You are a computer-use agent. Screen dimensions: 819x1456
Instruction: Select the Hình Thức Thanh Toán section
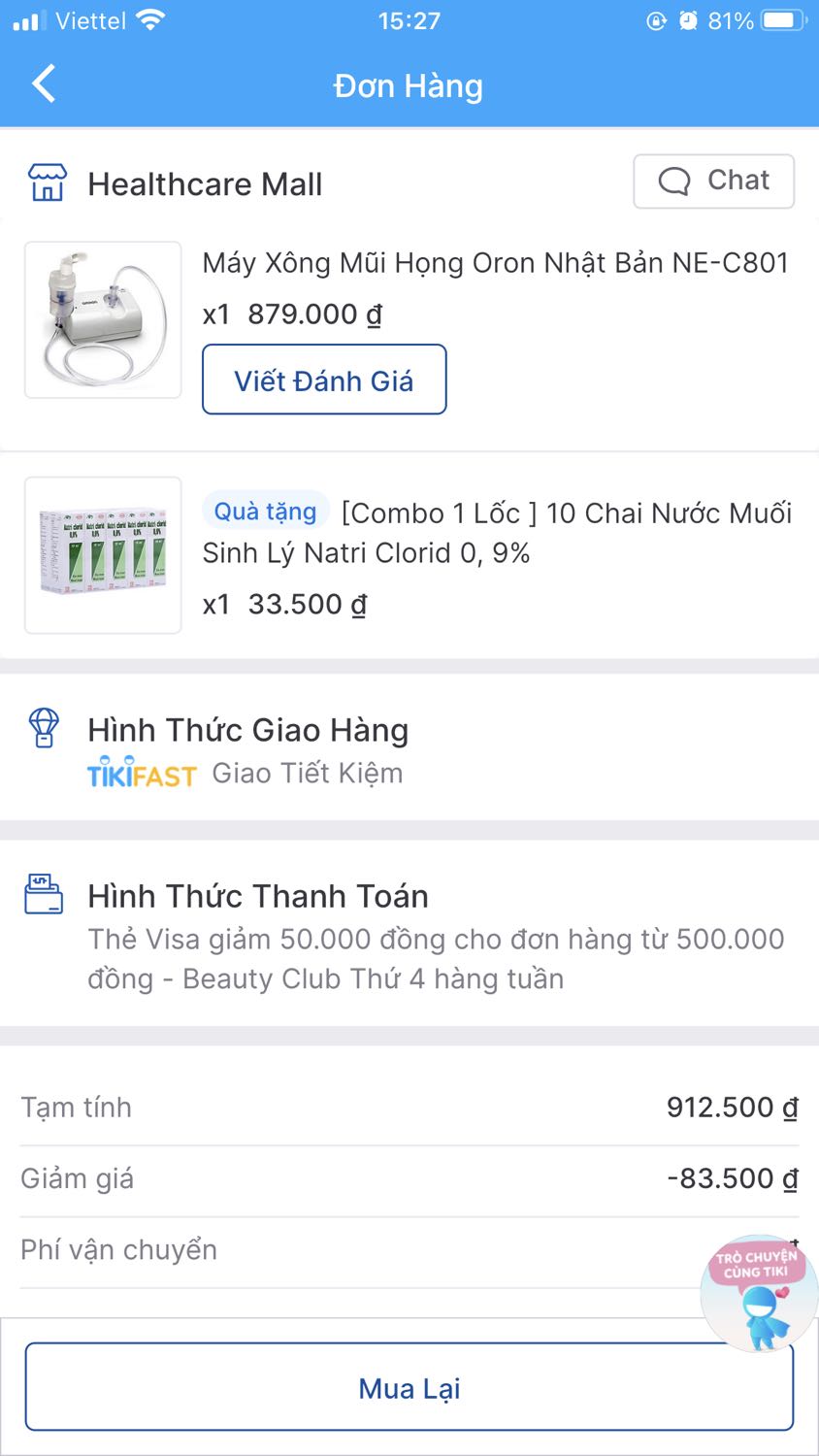256,895
